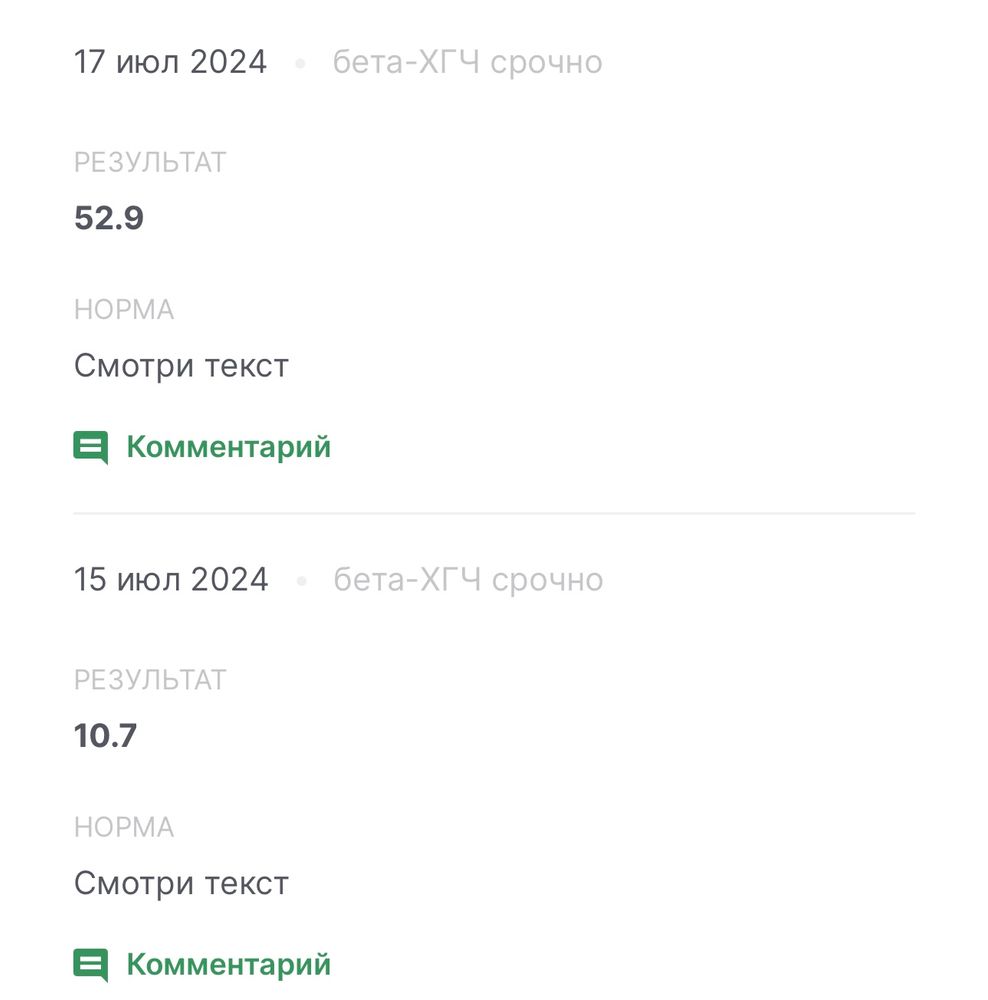Click the Смотри текст norm under 52.9

pos(181,365)
